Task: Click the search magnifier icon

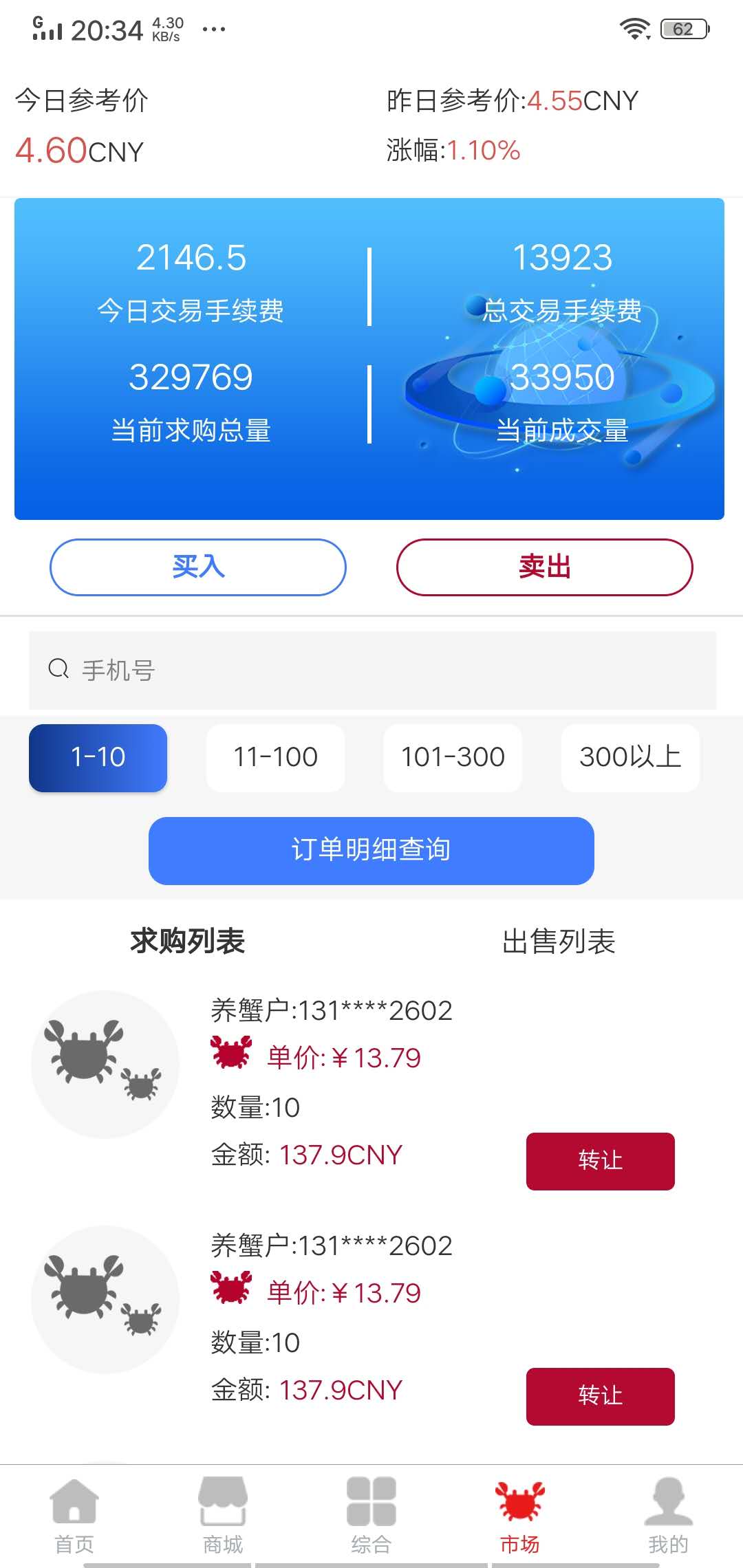Action: 58,669
